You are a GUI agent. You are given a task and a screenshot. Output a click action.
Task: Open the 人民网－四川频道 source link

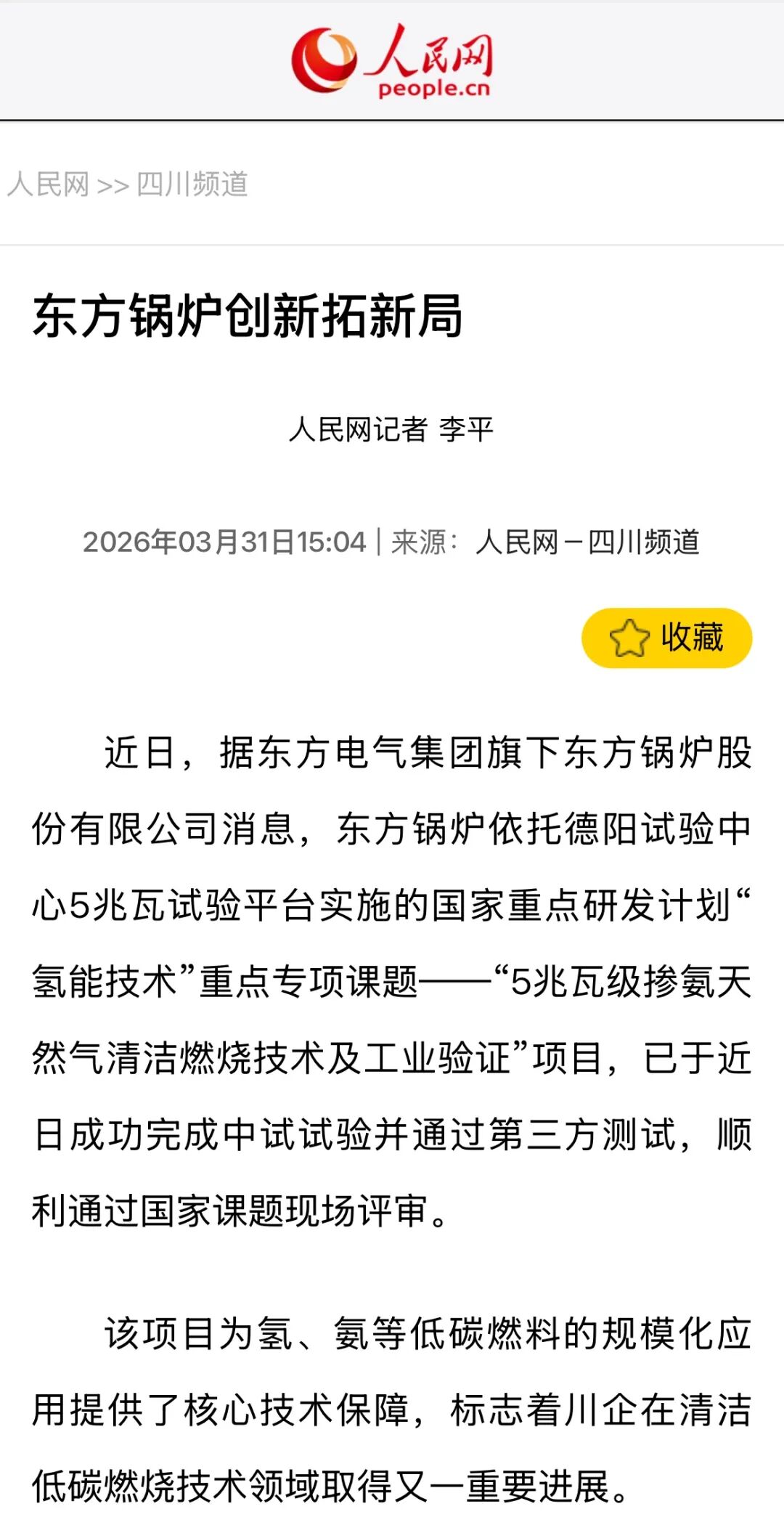tap(587, 542)
